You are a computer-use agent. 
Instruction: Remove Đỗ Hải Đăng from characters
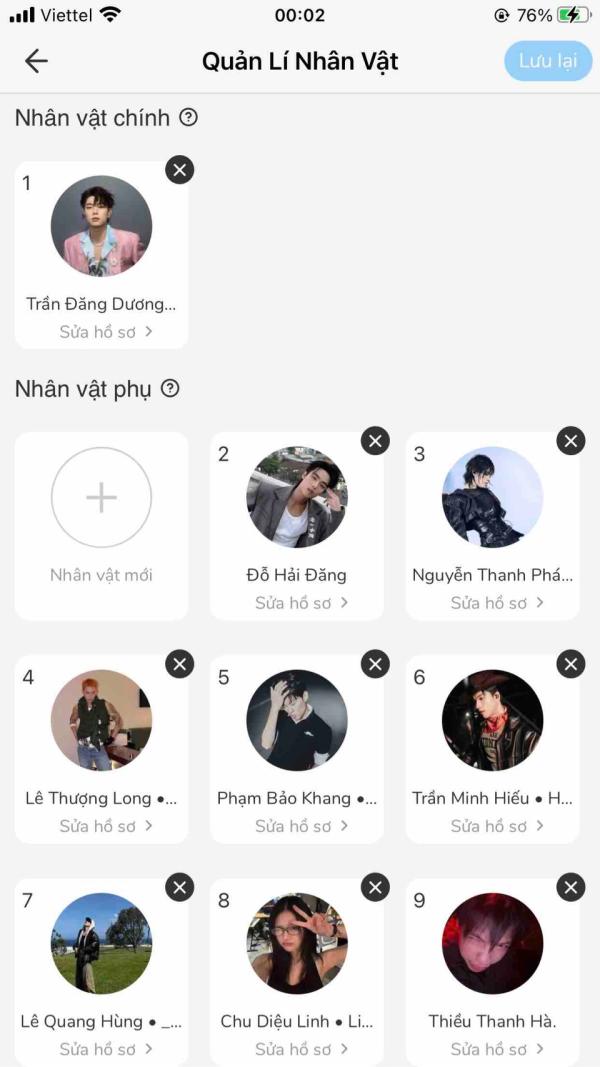[x=375, y=441]
